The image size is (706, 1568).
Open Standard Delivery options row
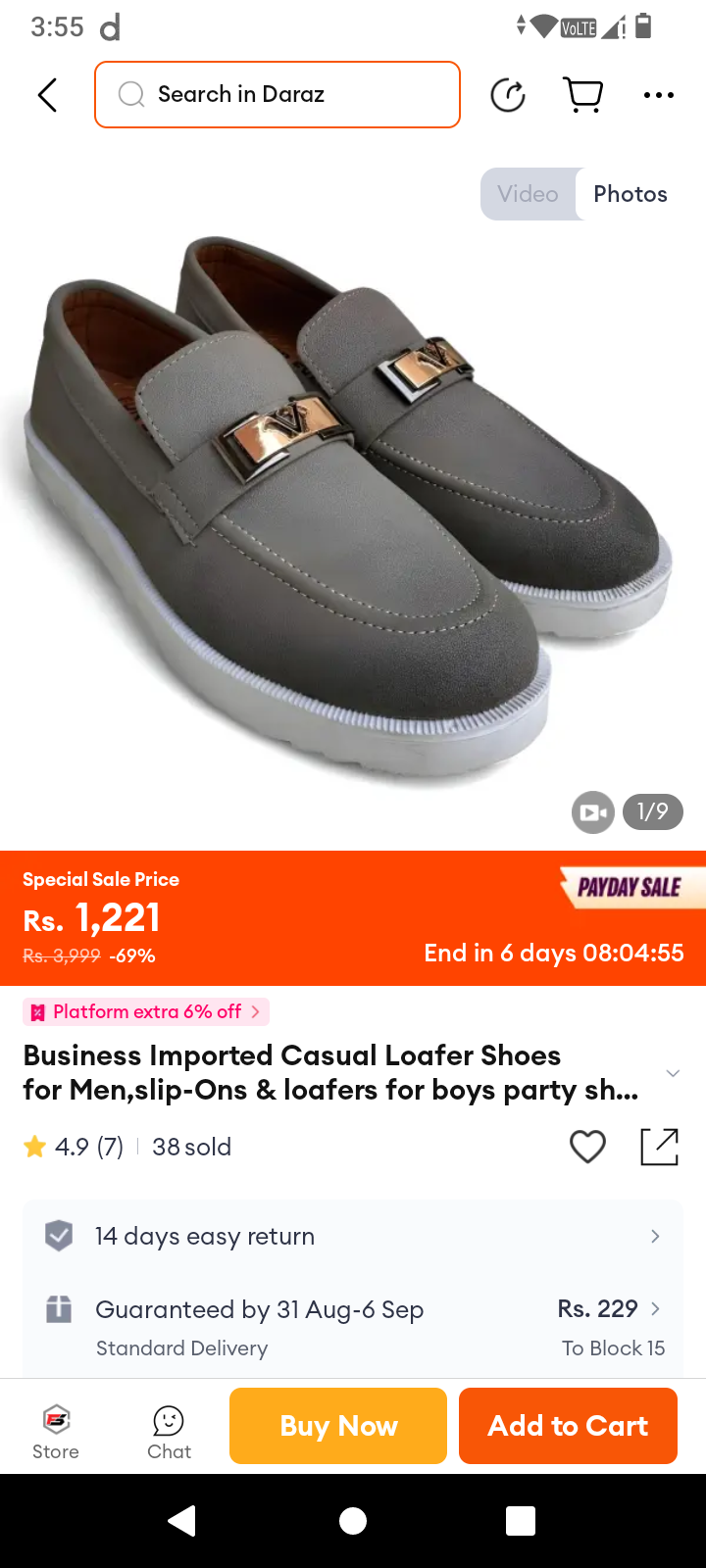click(353, 1327)
